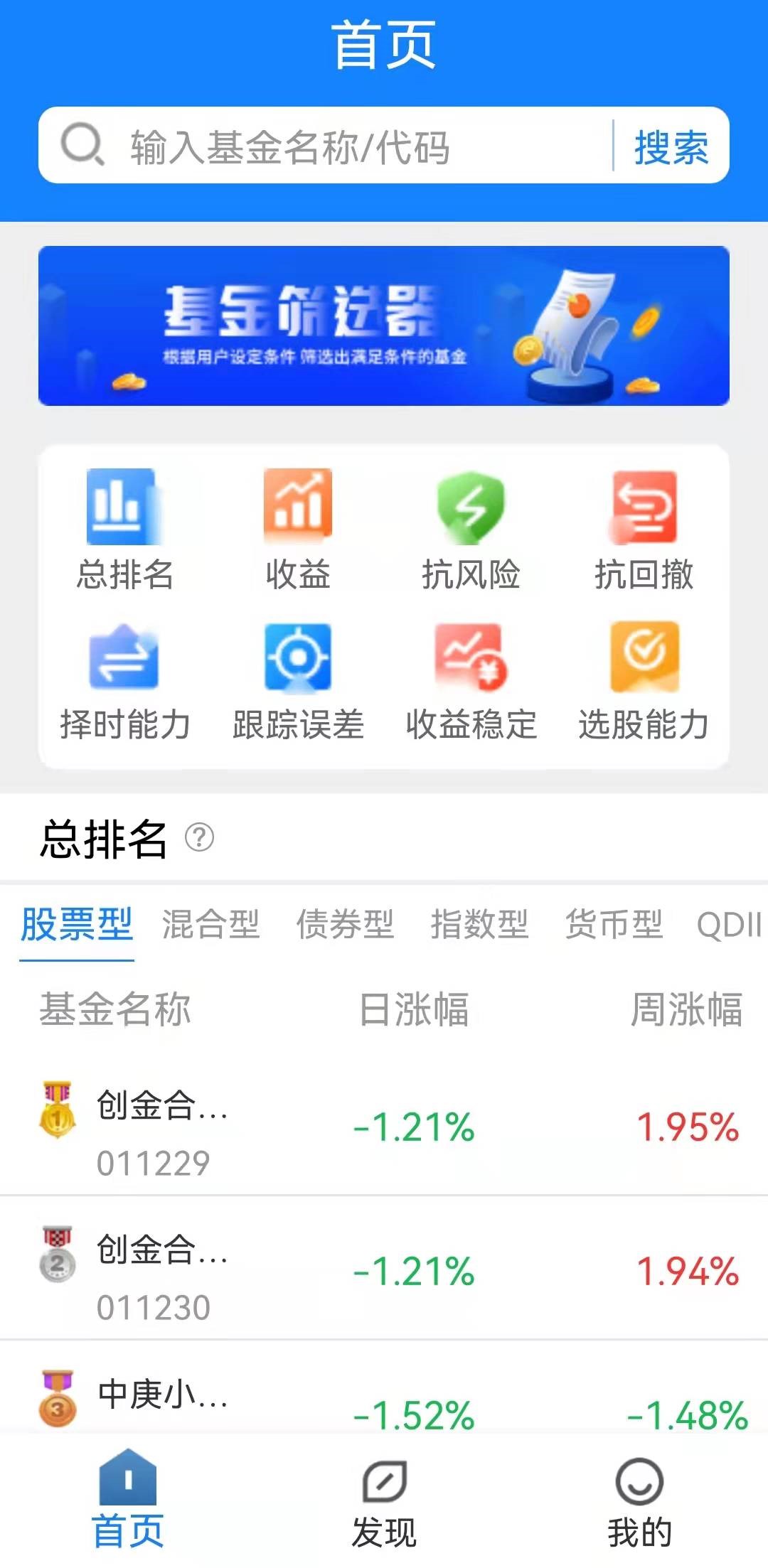The height and width of the screenshot is (1568, 768).
Task: Tap the 搜索 search button
Action: [x=671, y=146]
